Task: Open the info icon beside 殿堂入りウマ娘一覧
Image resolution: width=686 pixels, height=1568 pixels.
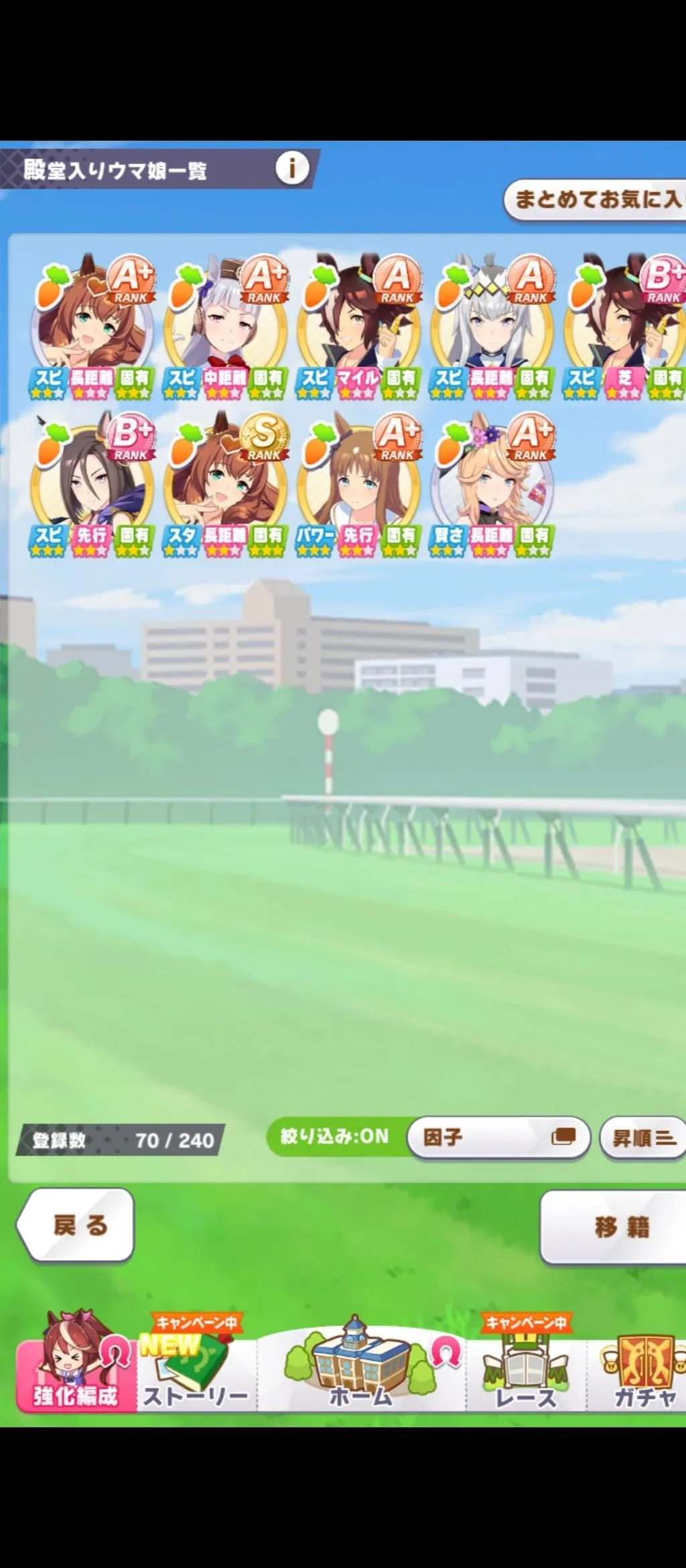Action: click(x=291, y=168)
